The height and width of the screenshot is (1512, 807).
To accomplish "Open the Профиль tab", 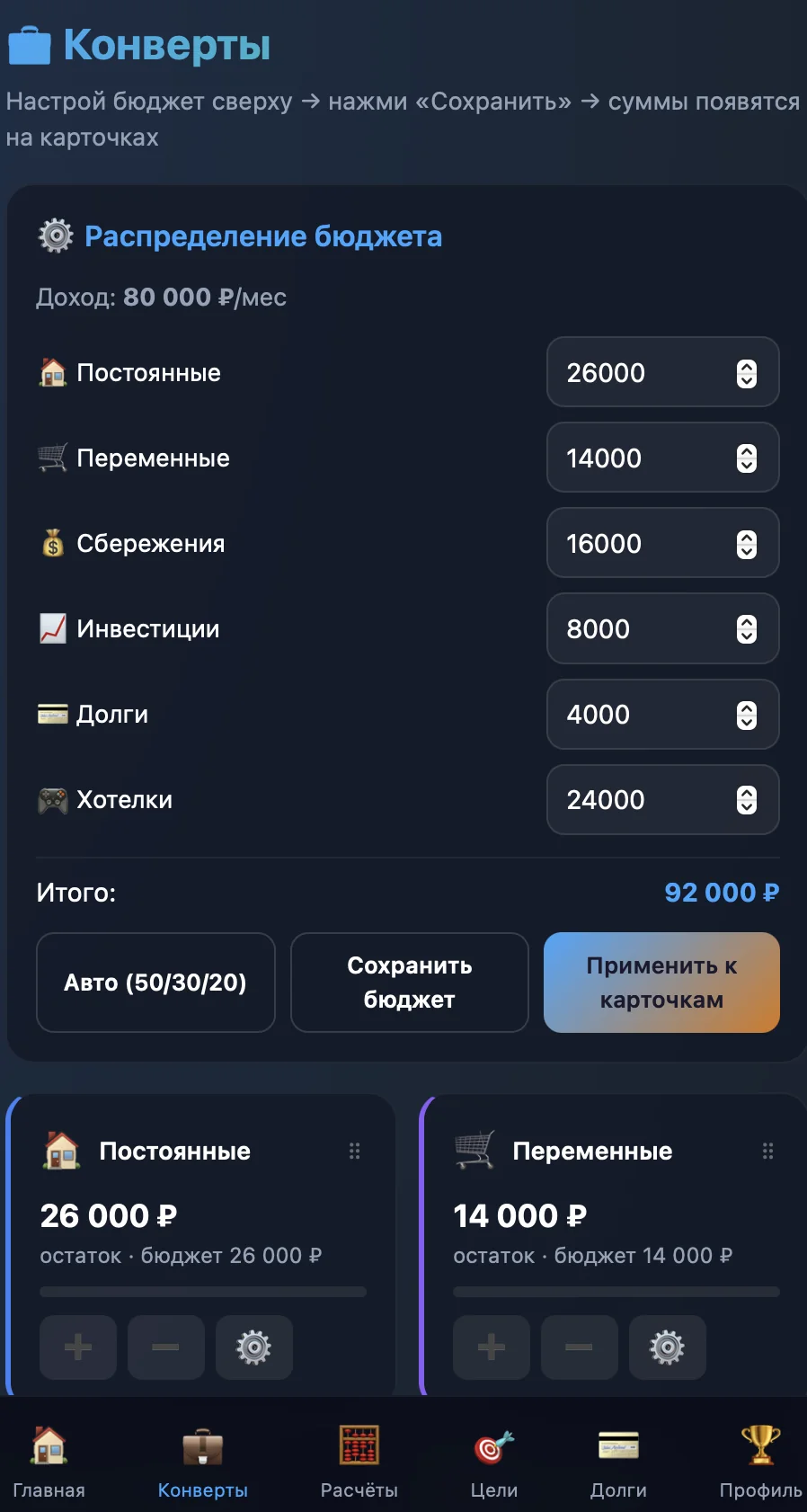I will point(760,1463).
